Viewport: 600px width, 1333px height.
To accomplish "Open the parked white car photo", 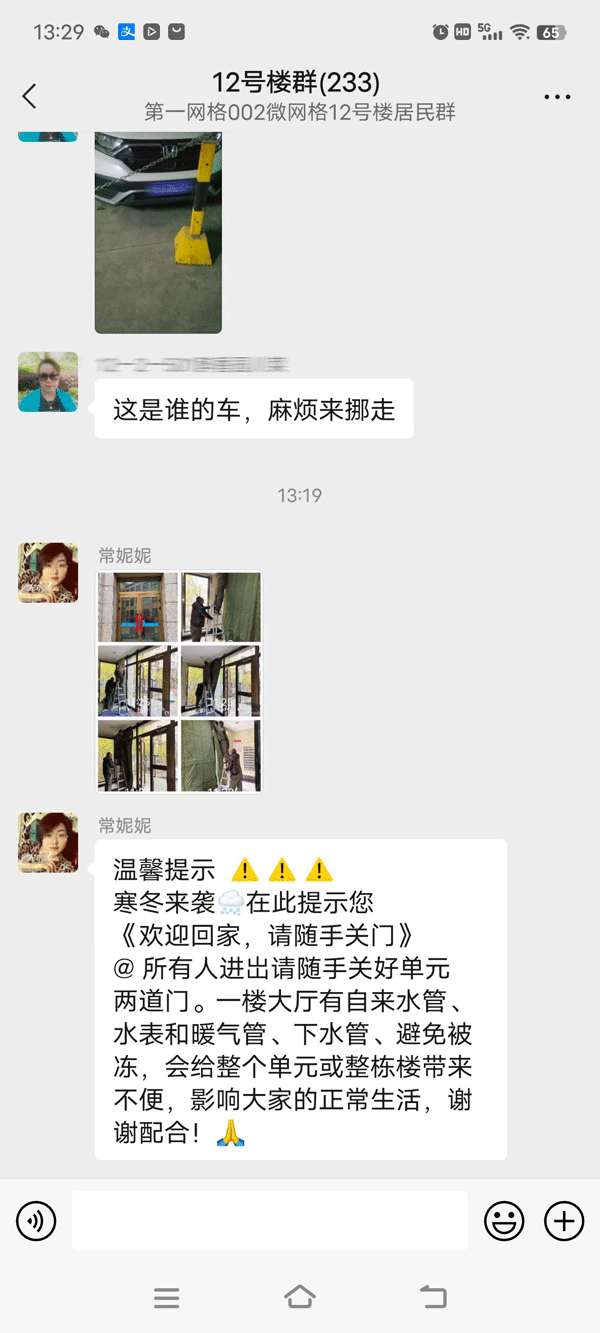I will click(158, 232).
